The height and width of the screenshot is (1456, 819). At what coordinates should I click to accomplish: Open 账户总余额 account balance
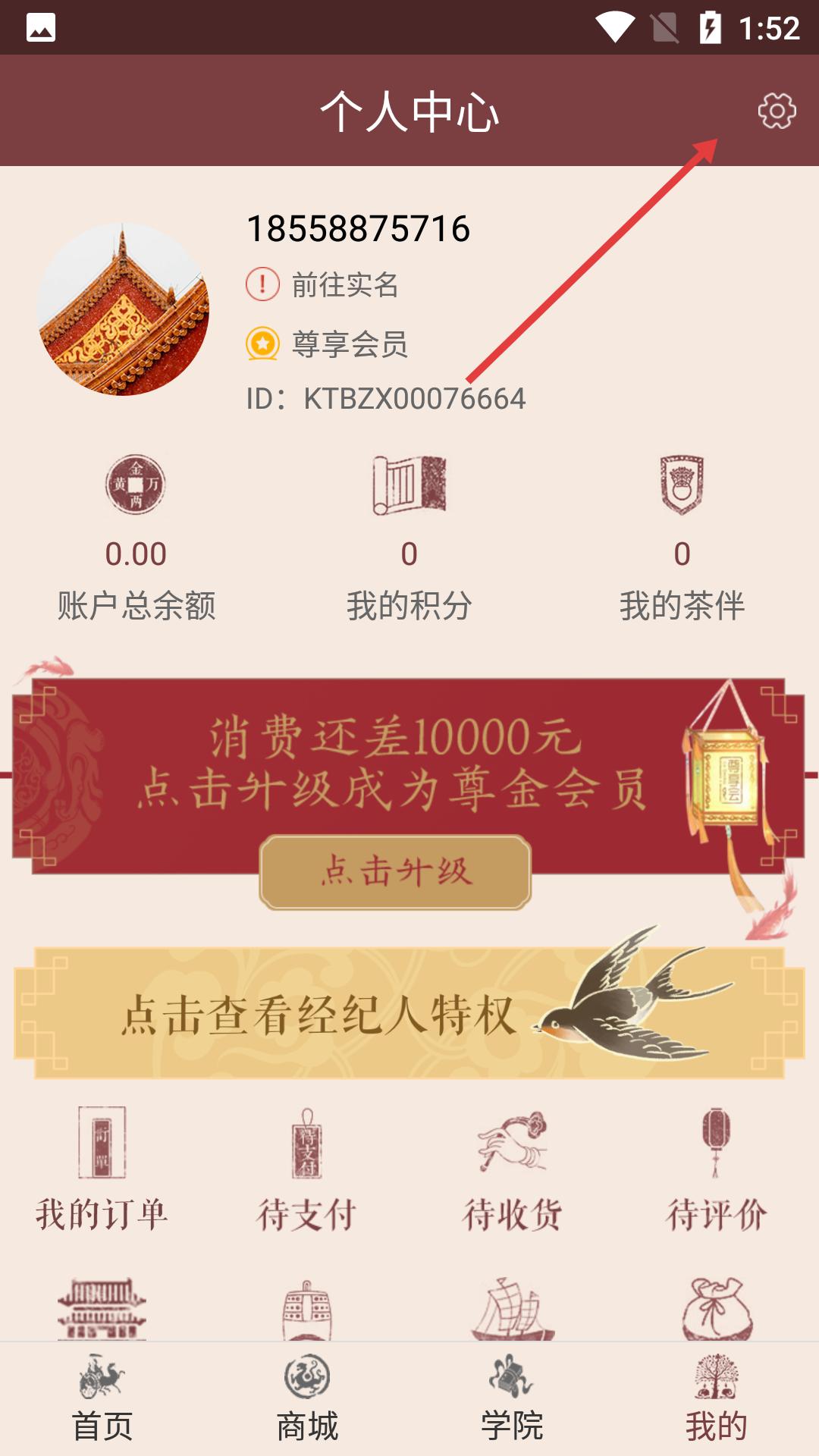click(x=136, y=538)
